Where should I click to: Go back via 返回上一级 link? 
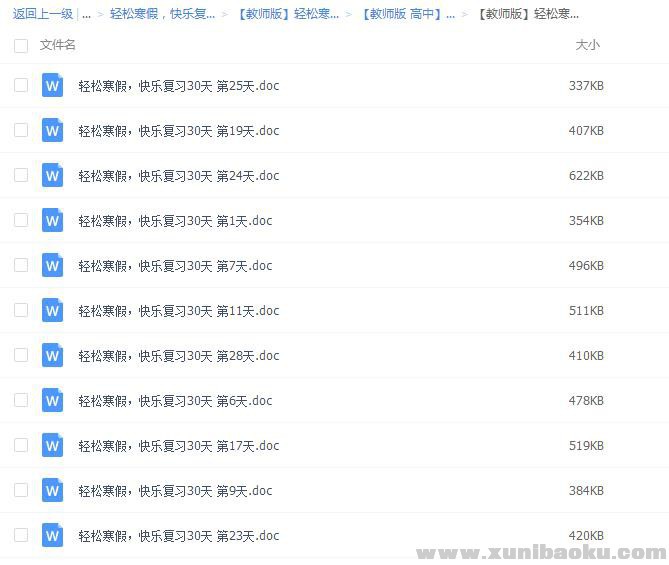point(42,14)
